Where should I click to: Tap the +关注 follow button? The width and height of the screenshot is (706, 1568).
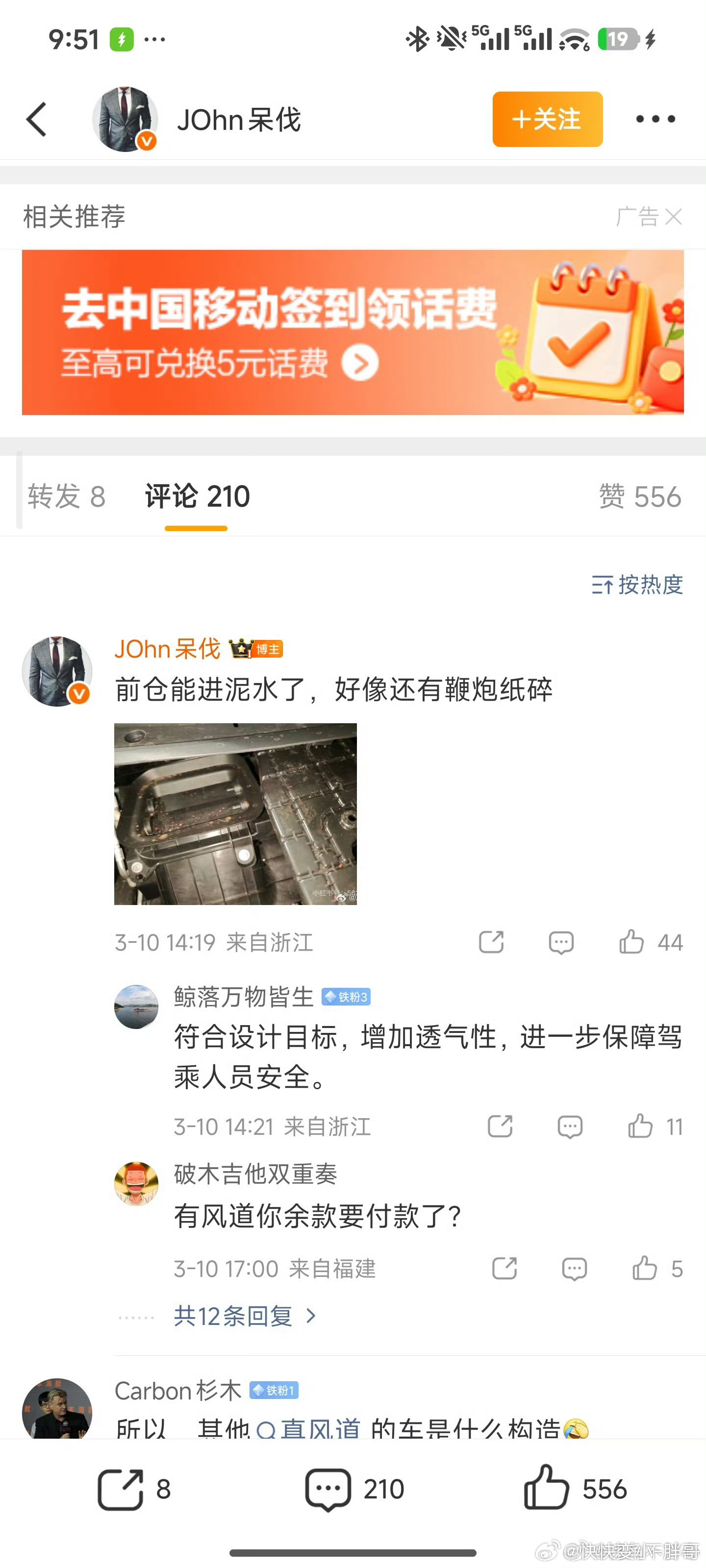tap(546, 119)
